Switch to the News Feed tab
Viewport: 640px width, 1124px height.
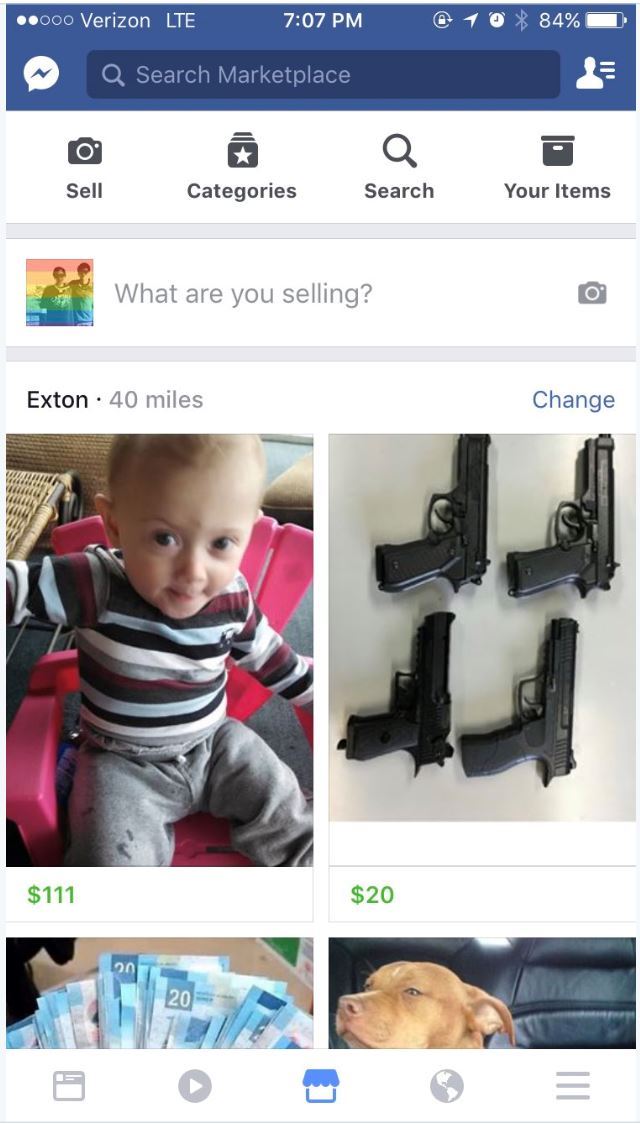pyautogui.click(x=69, y=1086)
